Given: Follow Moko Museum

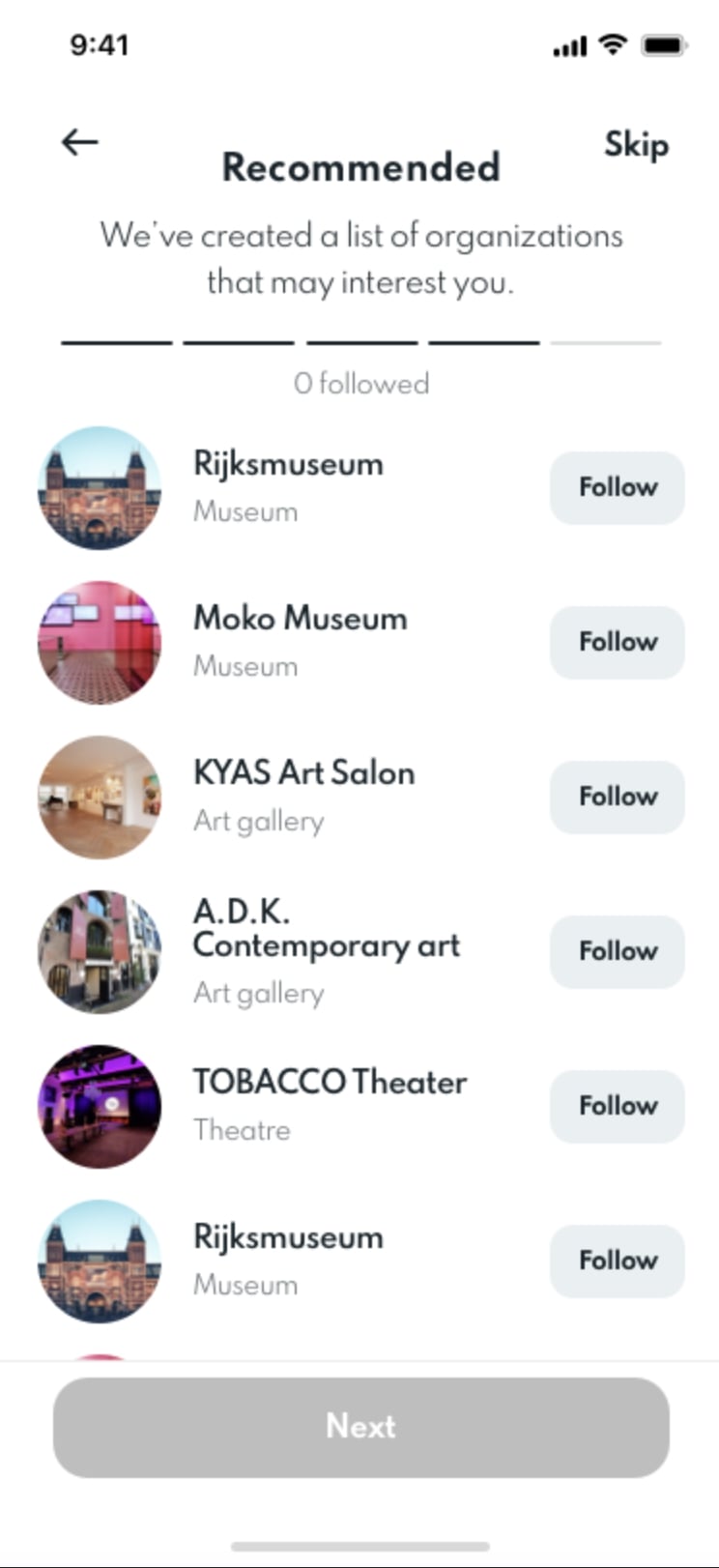Looking at the screenshot, I should [x=617, y=642].
